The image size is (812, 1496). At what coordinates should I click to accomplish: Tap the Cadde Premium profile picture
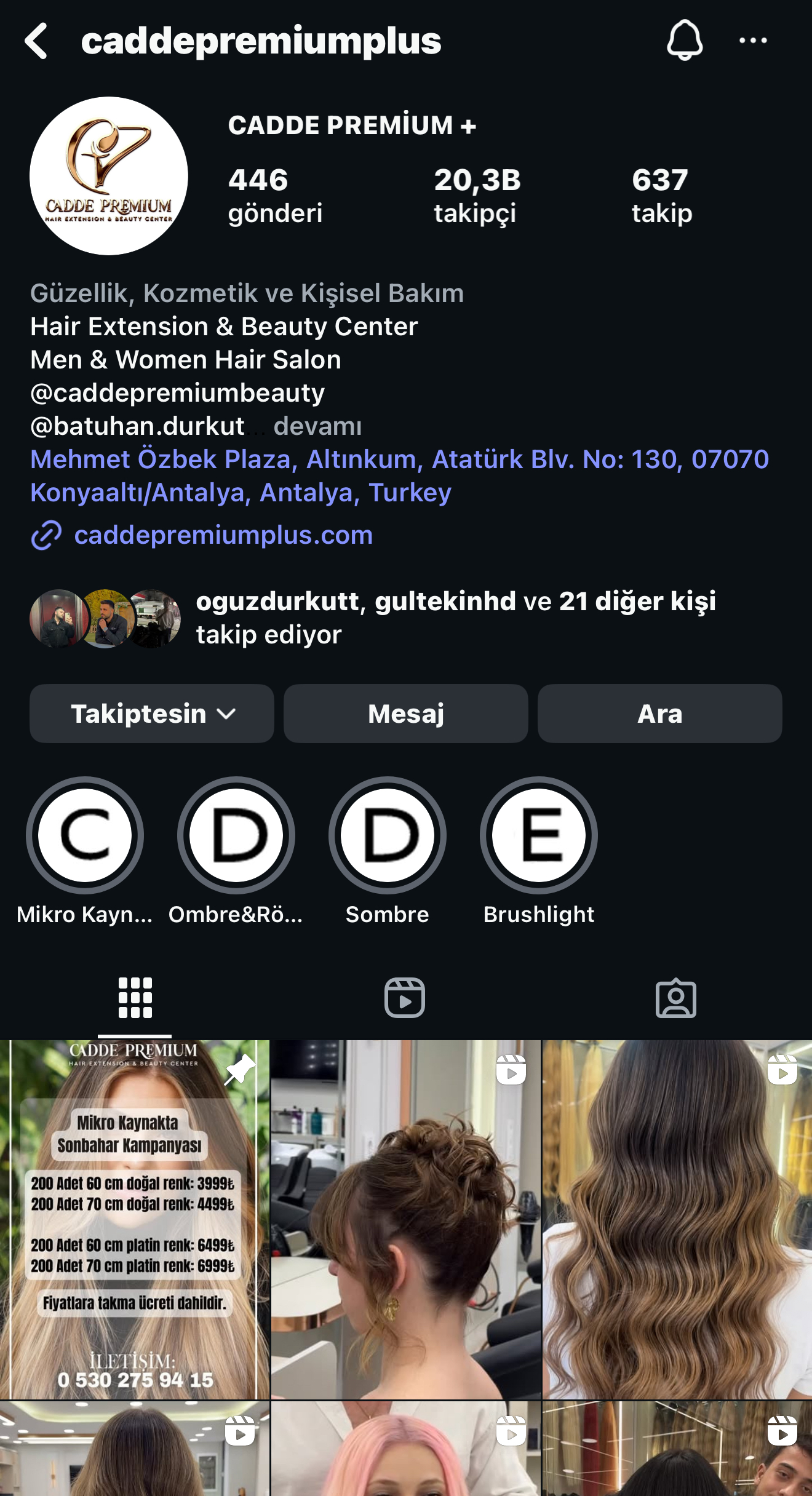tap(109, 175)
